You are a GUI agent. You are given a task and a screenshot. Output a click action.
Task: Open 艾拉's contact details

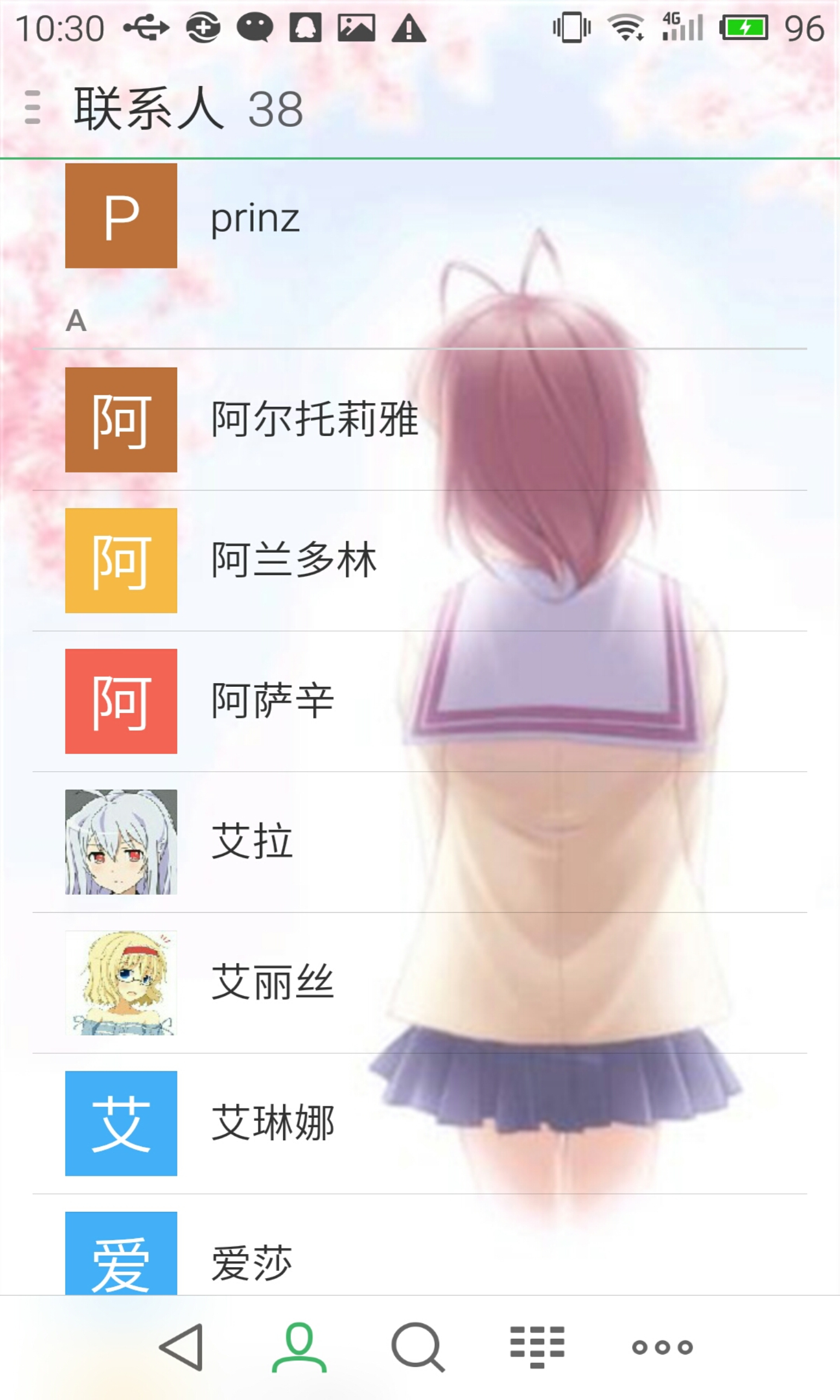tap(420, 842)
